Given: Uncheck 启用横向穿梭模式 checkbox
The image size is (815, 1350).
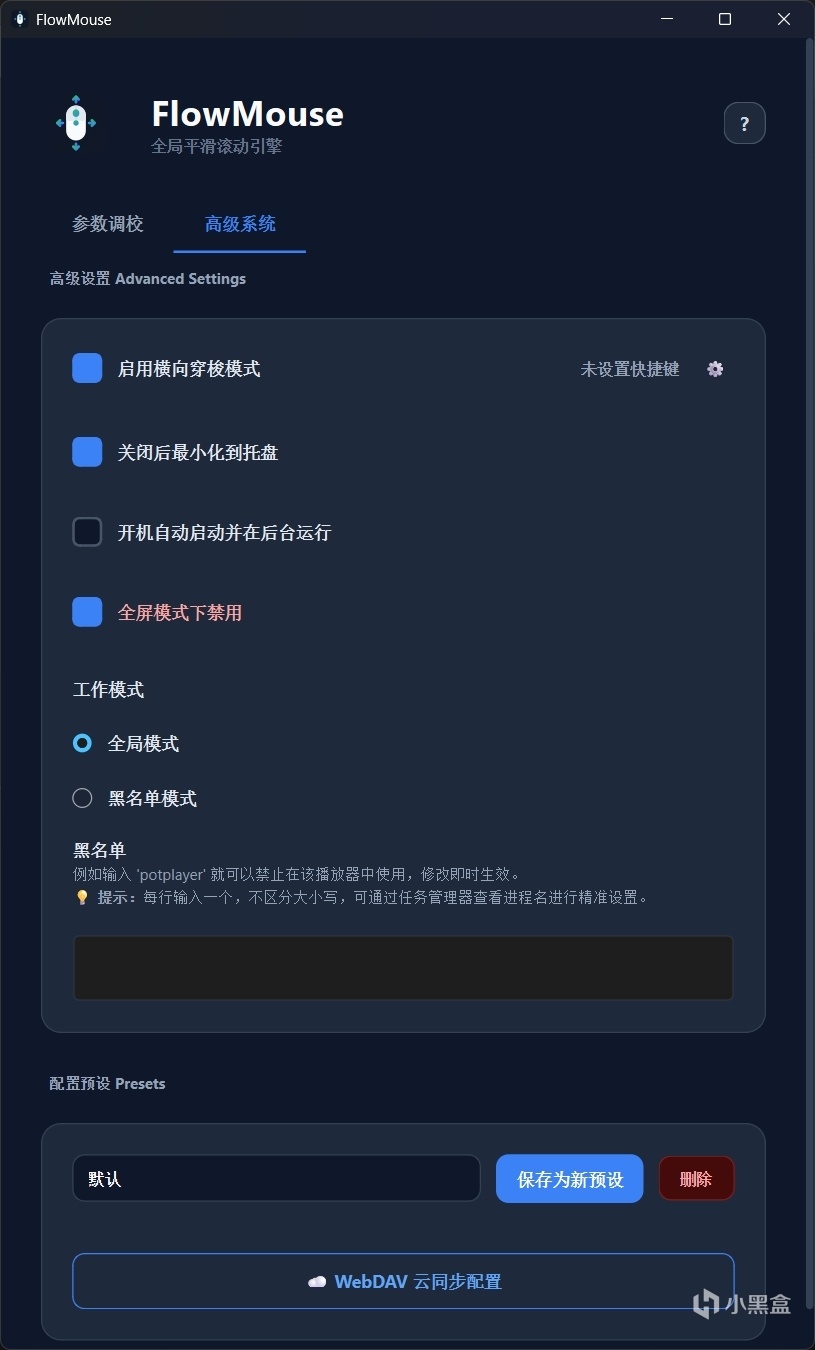Looking at the screenshot, I should (x=87, y=368).
